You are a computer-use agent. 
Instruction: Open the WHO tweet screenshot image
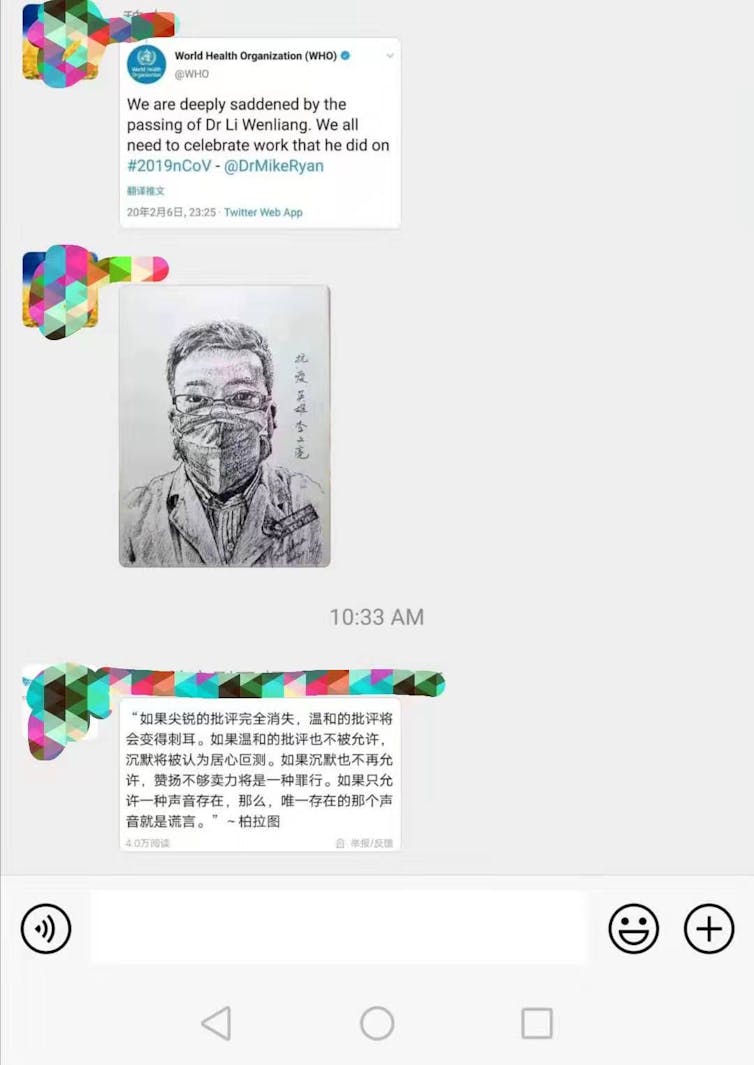tap(260, 133)
